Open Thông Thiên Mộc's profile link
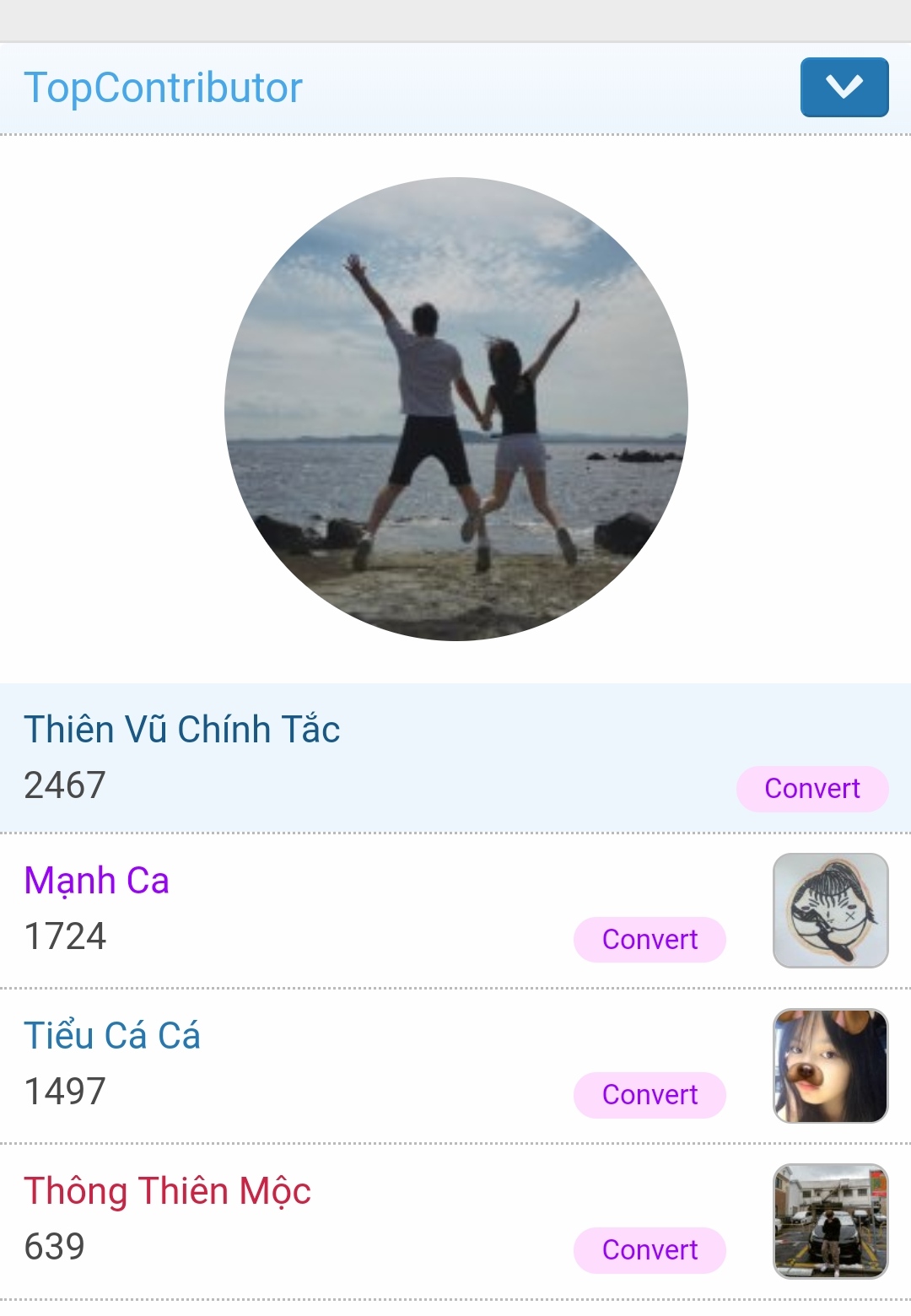The width and height of the screenshot is (911, 1316). point(167,1191)
